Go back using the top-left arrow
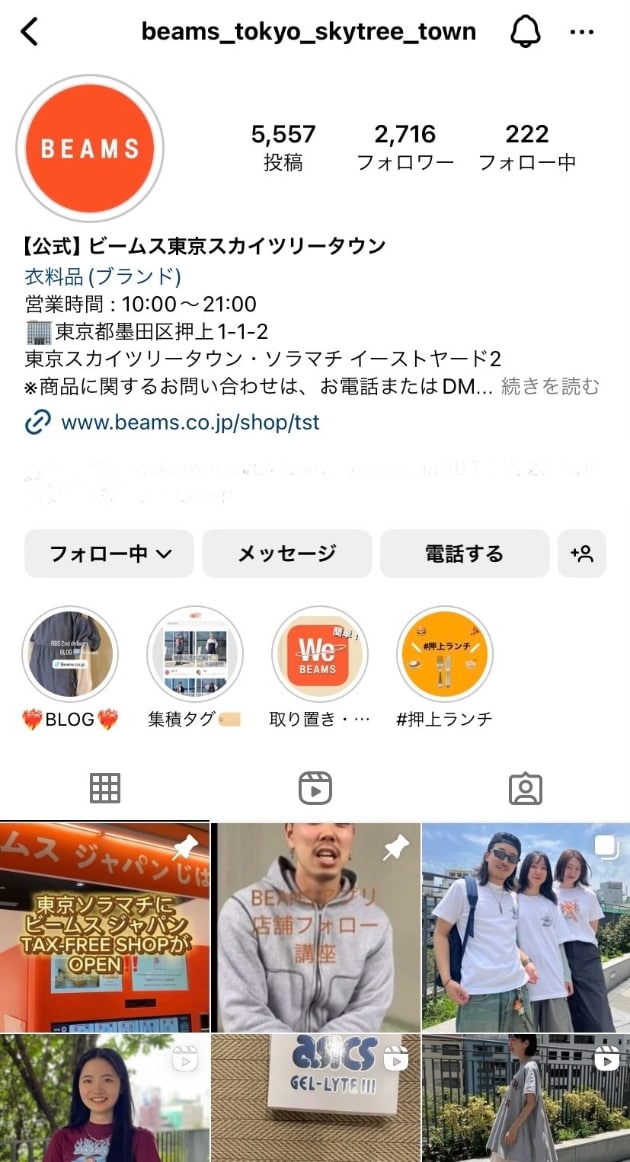Viewport: 630px width, 1162px height. point(30,32)
